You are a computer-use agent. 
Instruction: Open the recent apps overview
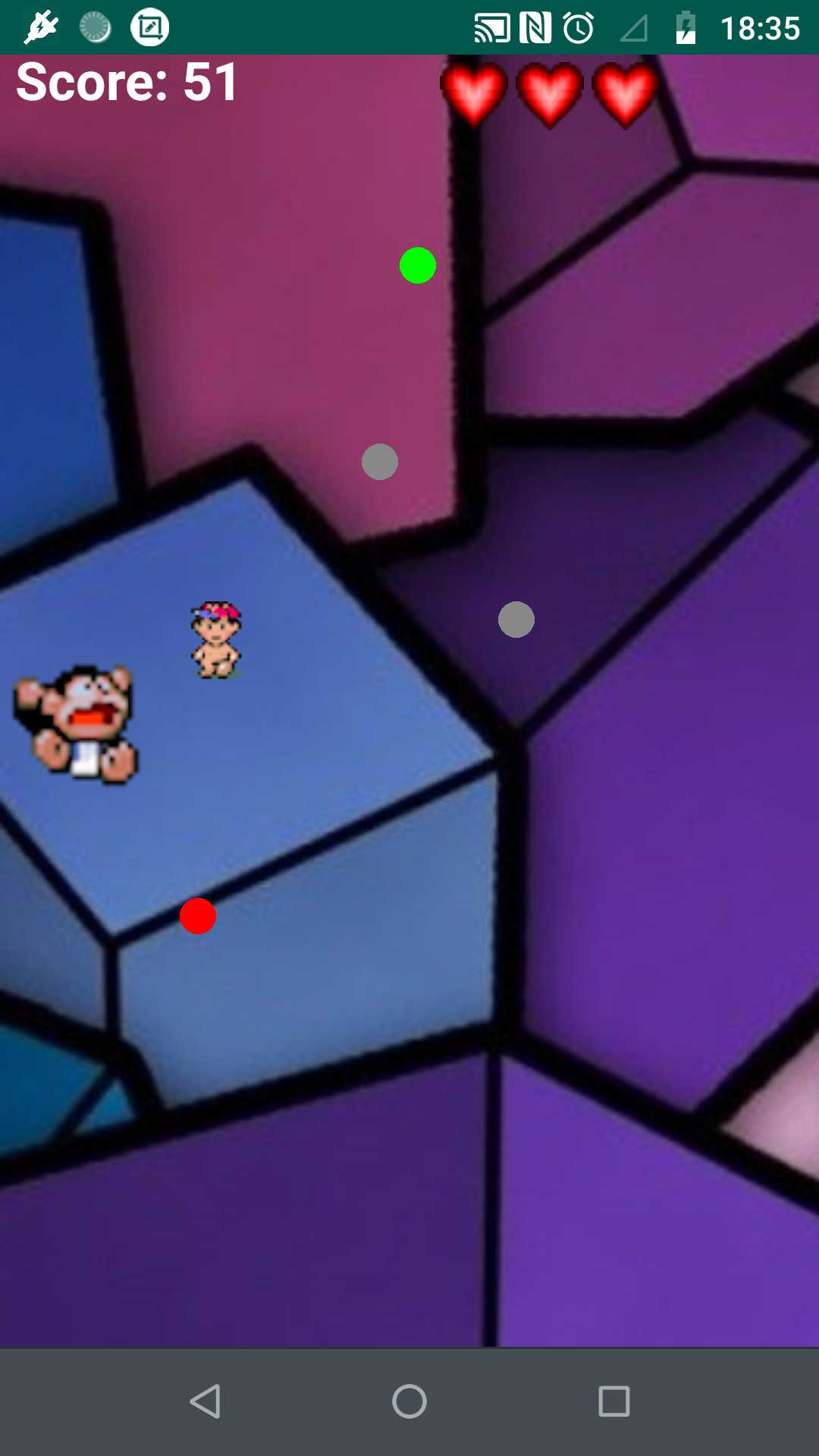pos(614,1401)
